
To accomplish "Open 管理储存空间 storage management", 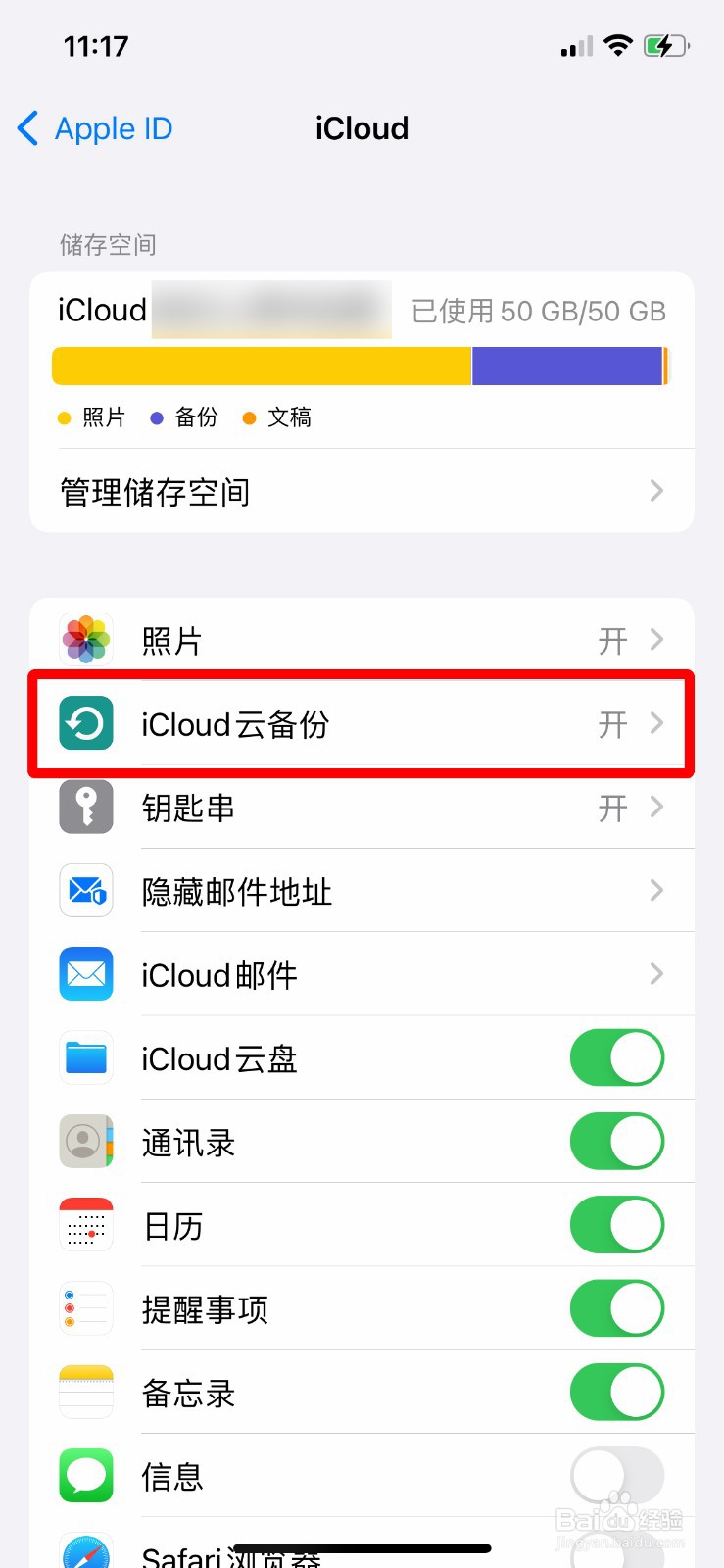I will pyautogui.click(x=362, y=491).
